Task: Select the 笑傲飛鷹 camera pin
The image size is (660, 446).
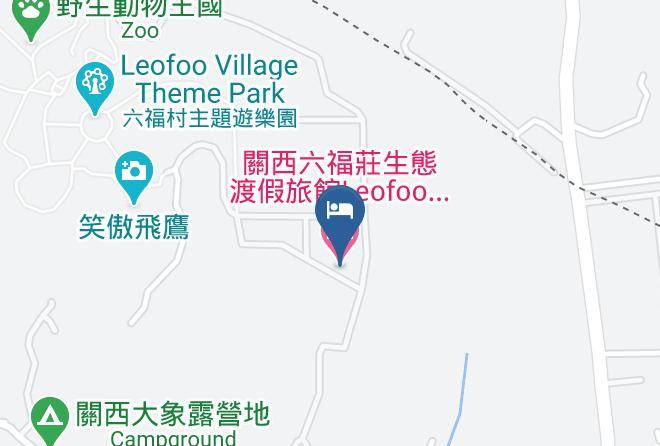Action: click(134, 177)
